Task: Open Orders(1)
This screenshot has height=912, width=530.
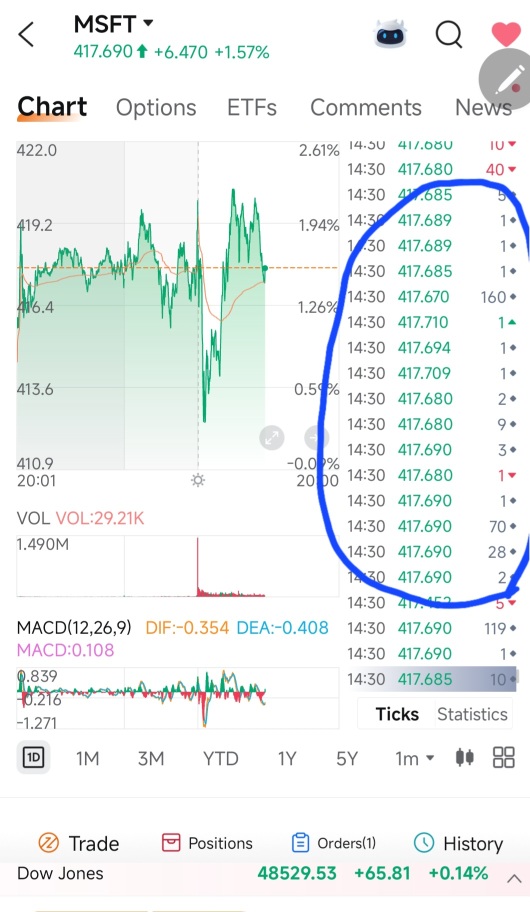Action: click(333, 843)
